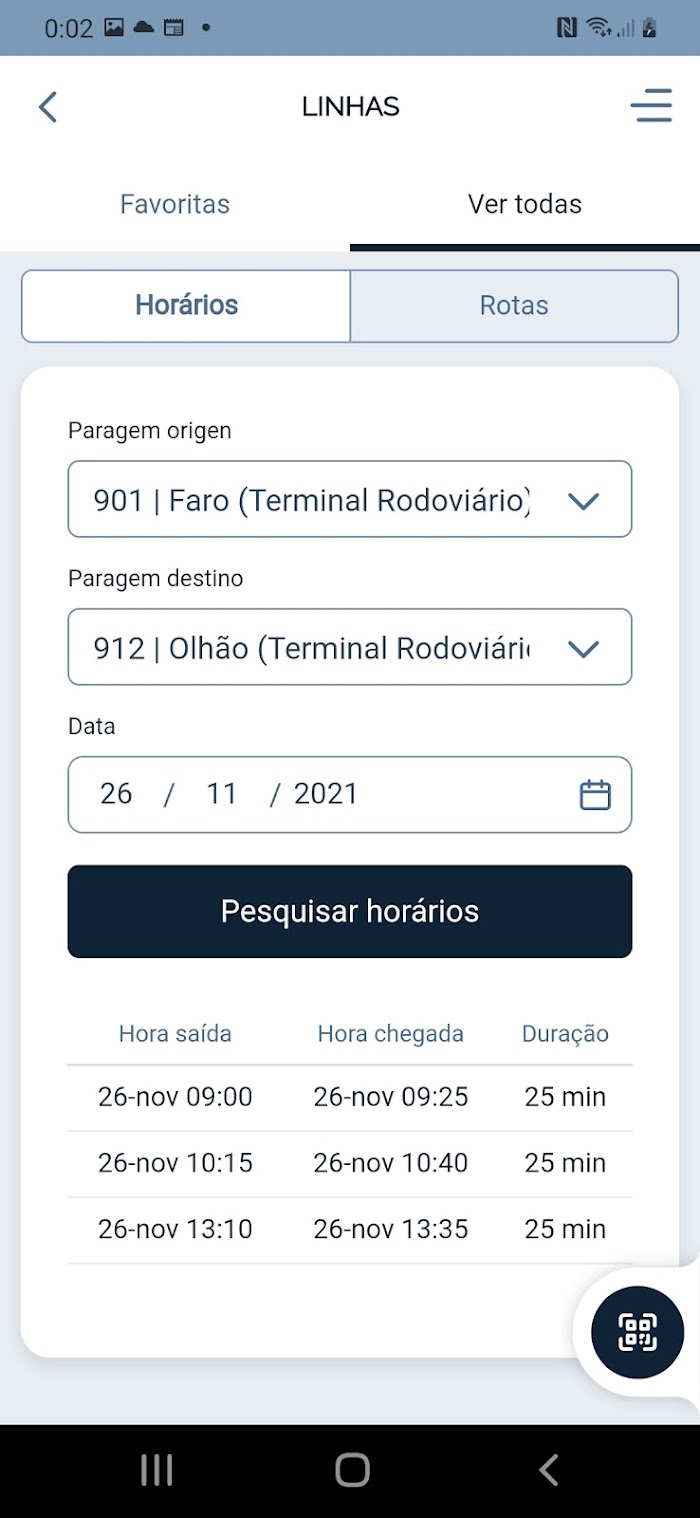Expand the Paragem origen dropdown

(350, 499)
